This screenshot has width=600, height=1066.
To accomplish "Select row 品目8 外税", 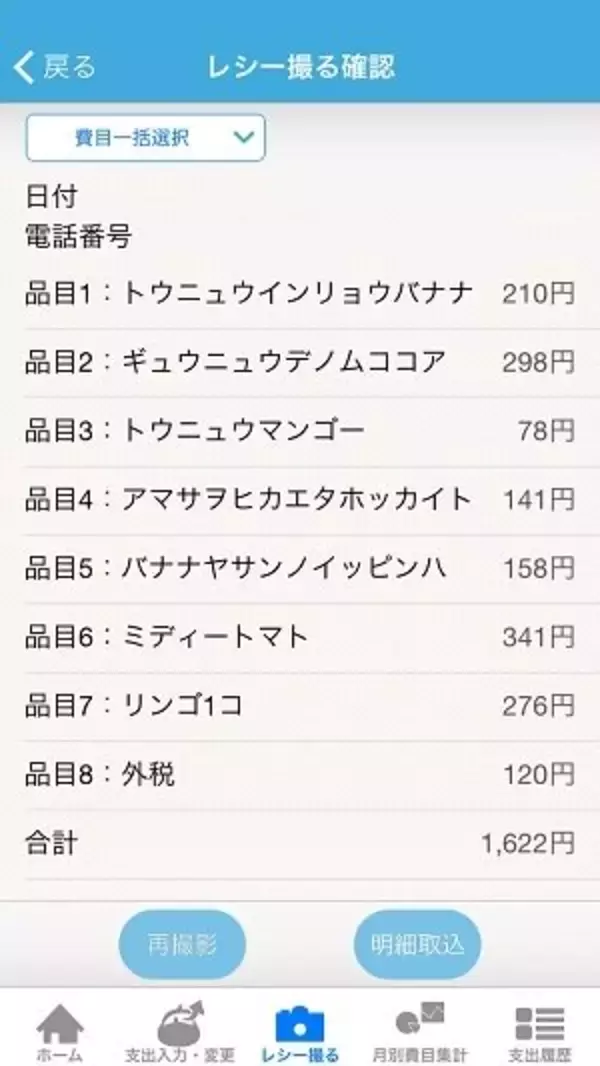I will 299,774.
